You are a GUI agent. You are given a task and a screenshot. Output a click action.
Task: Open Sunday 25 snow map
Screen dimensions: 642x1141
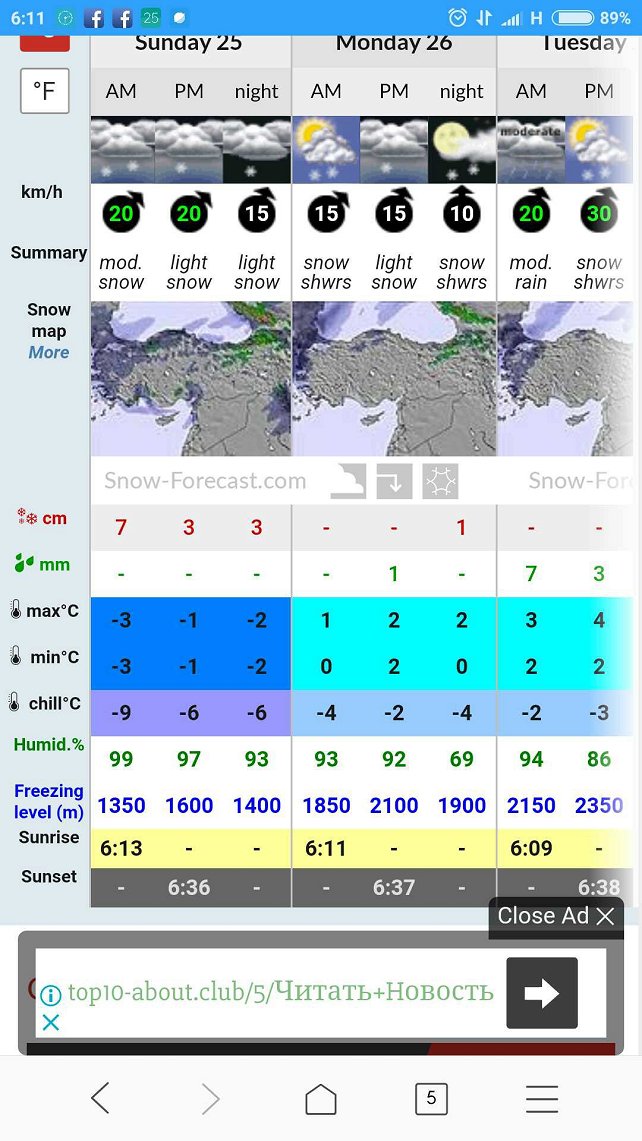(x=190, y=379)
